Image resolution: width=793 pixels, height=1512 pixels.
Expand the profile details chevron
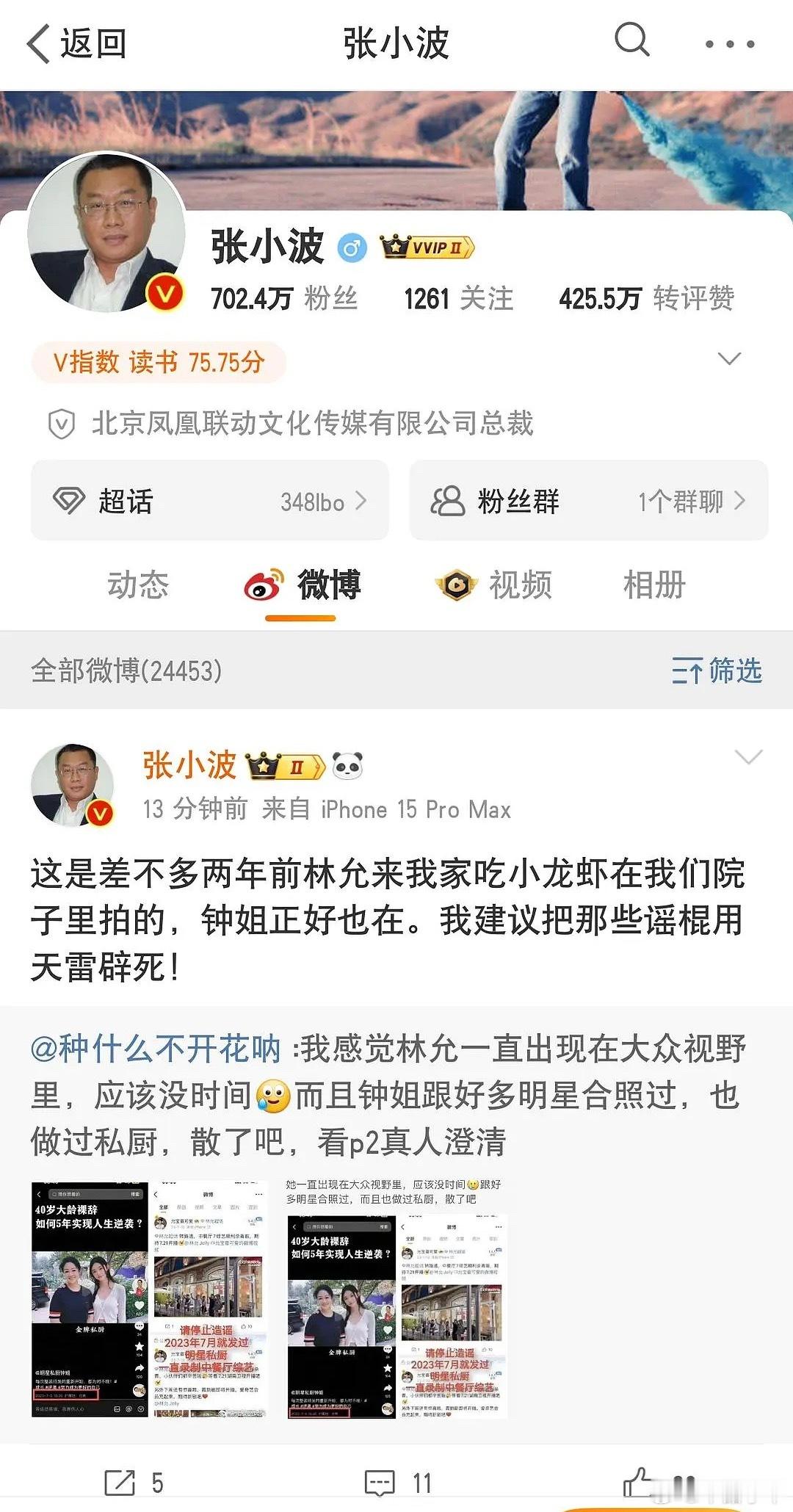click(728, 359)
